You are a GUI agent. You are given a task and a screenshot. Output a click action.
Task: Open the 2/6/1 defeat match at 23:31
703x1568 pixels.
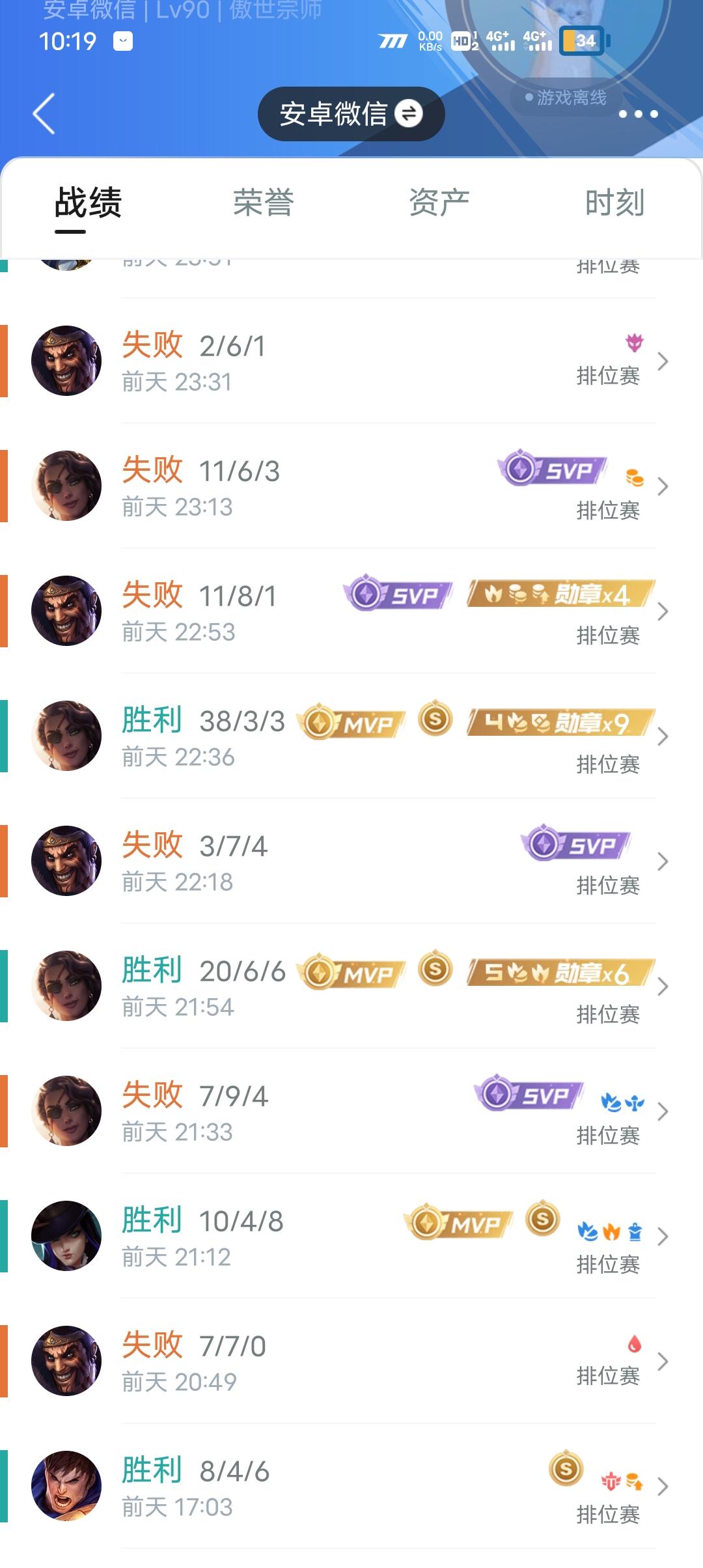(351, 361)
